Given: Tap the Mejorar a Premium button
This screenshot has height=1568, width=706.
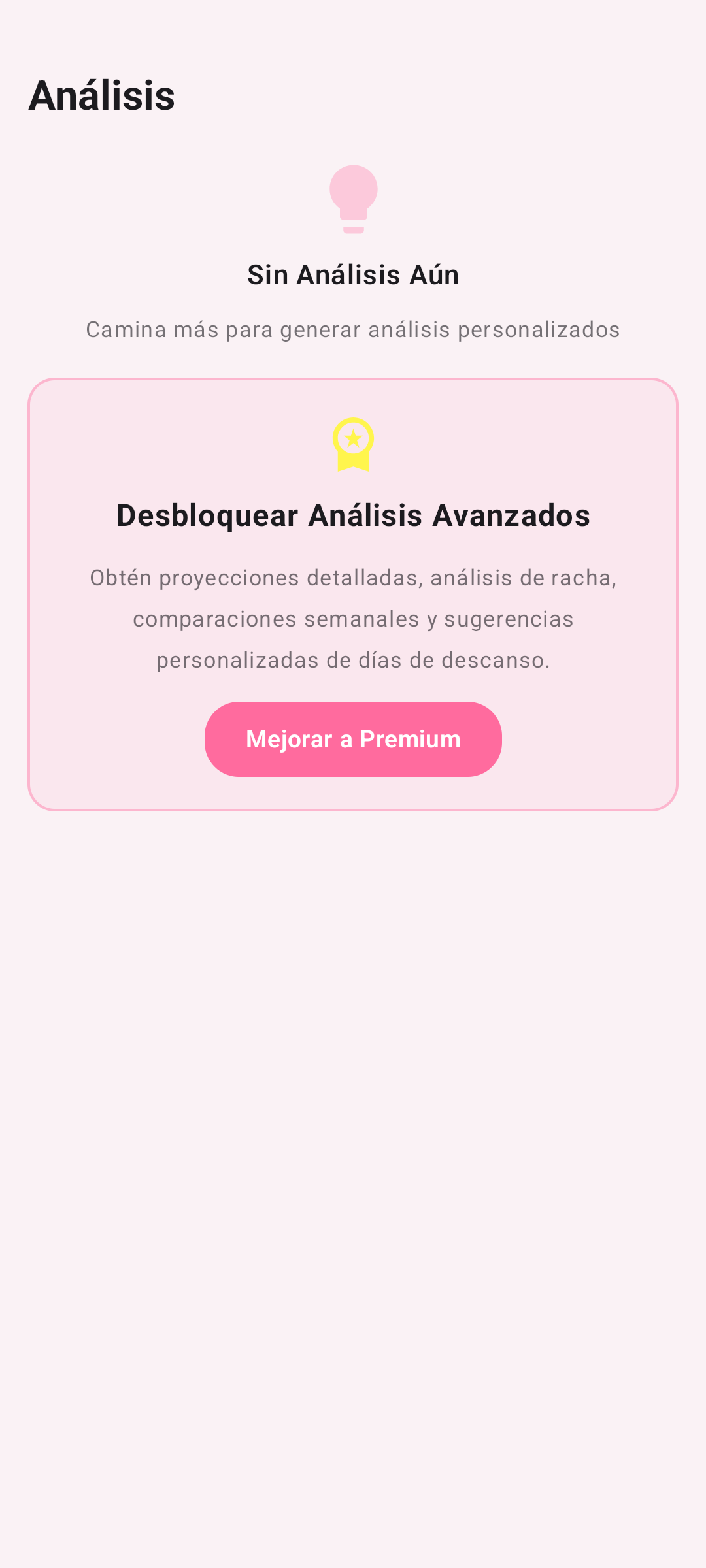Looking at the screenshot, I should click(353, 739).
